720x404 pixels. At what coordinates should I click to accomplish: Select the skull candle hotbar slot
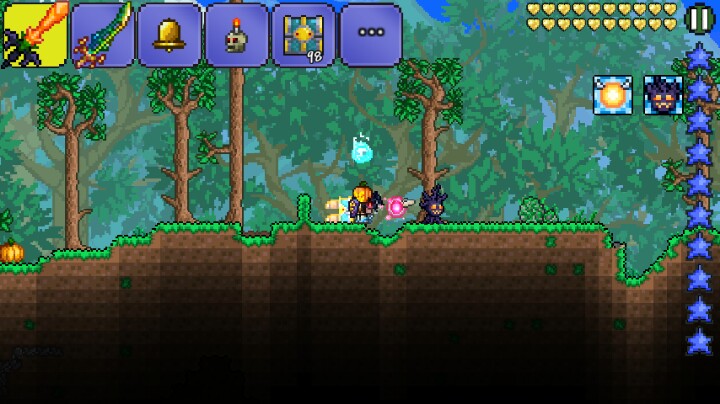(x=236, y=34)
